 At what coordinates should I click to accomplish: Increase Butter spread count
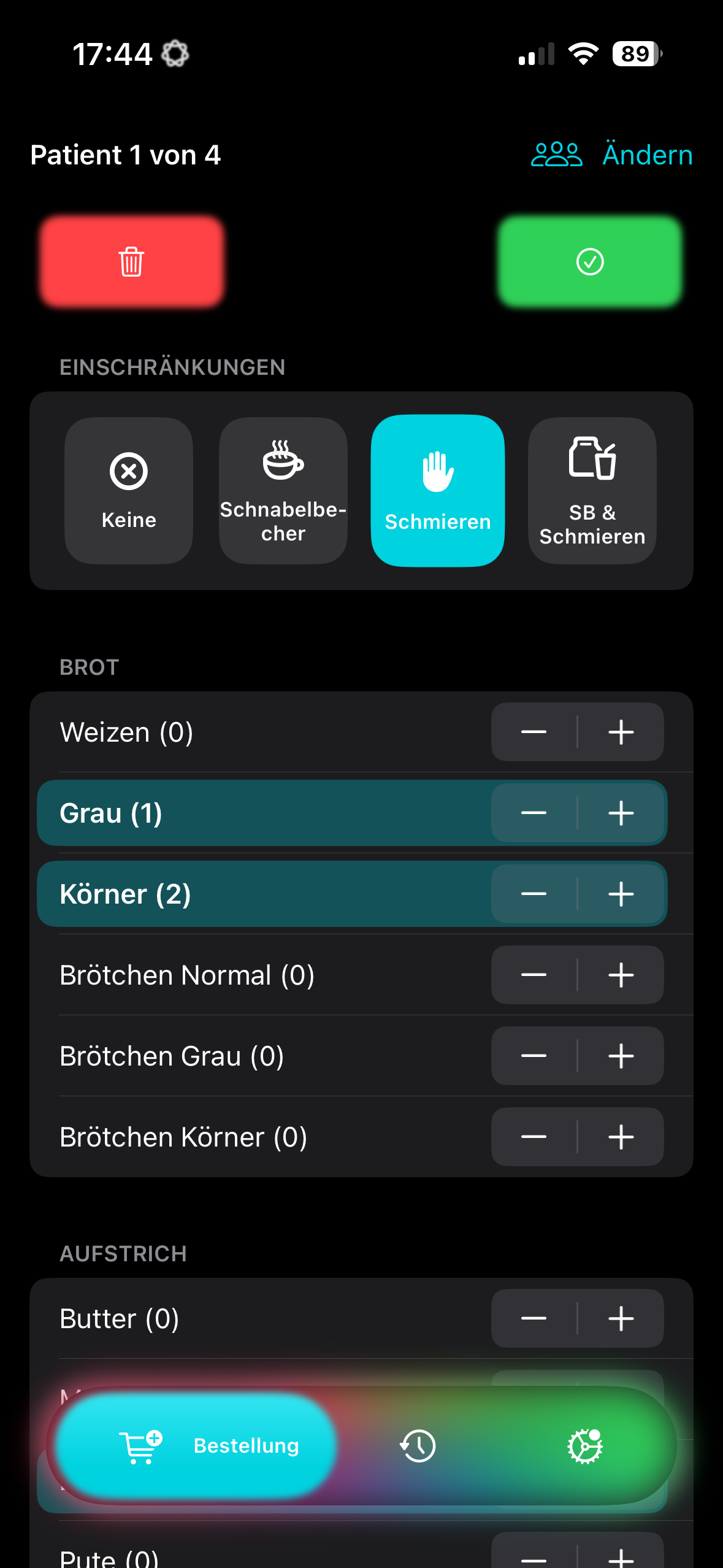pos(621,1318)
